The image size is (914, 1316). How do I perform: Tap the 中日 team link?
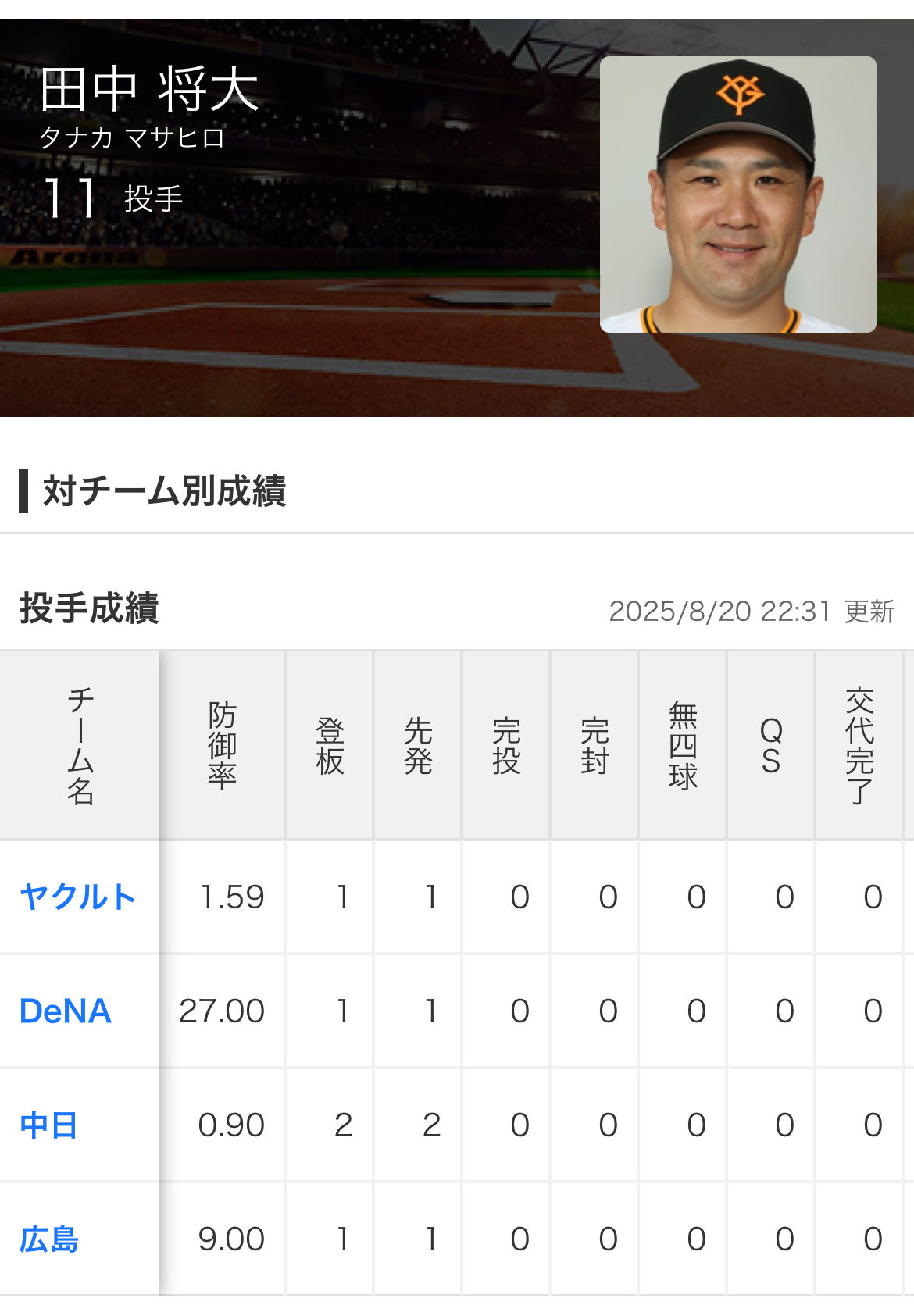48,1125
